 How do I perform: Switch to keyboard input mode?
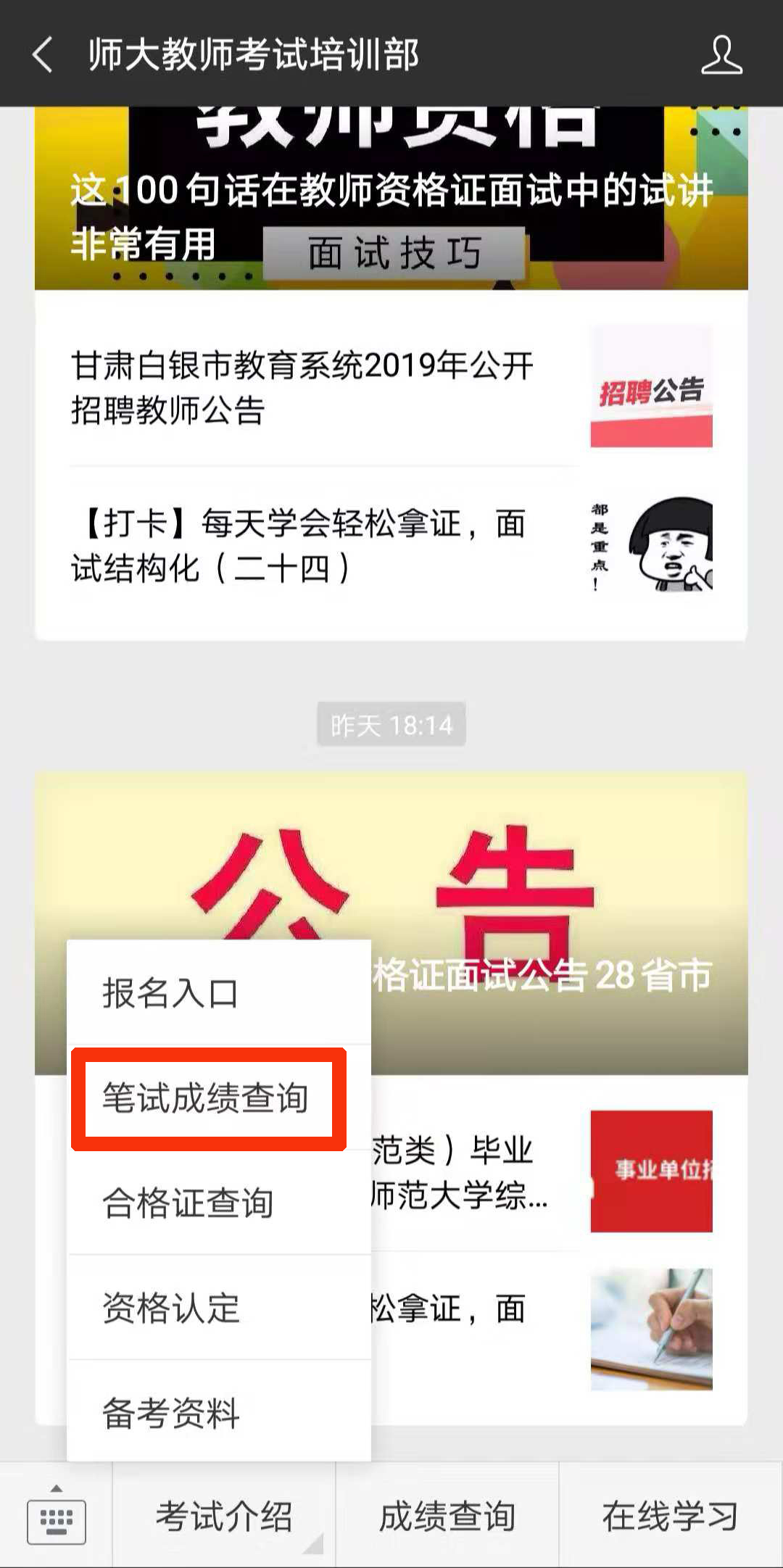(x=57, y=1517)
